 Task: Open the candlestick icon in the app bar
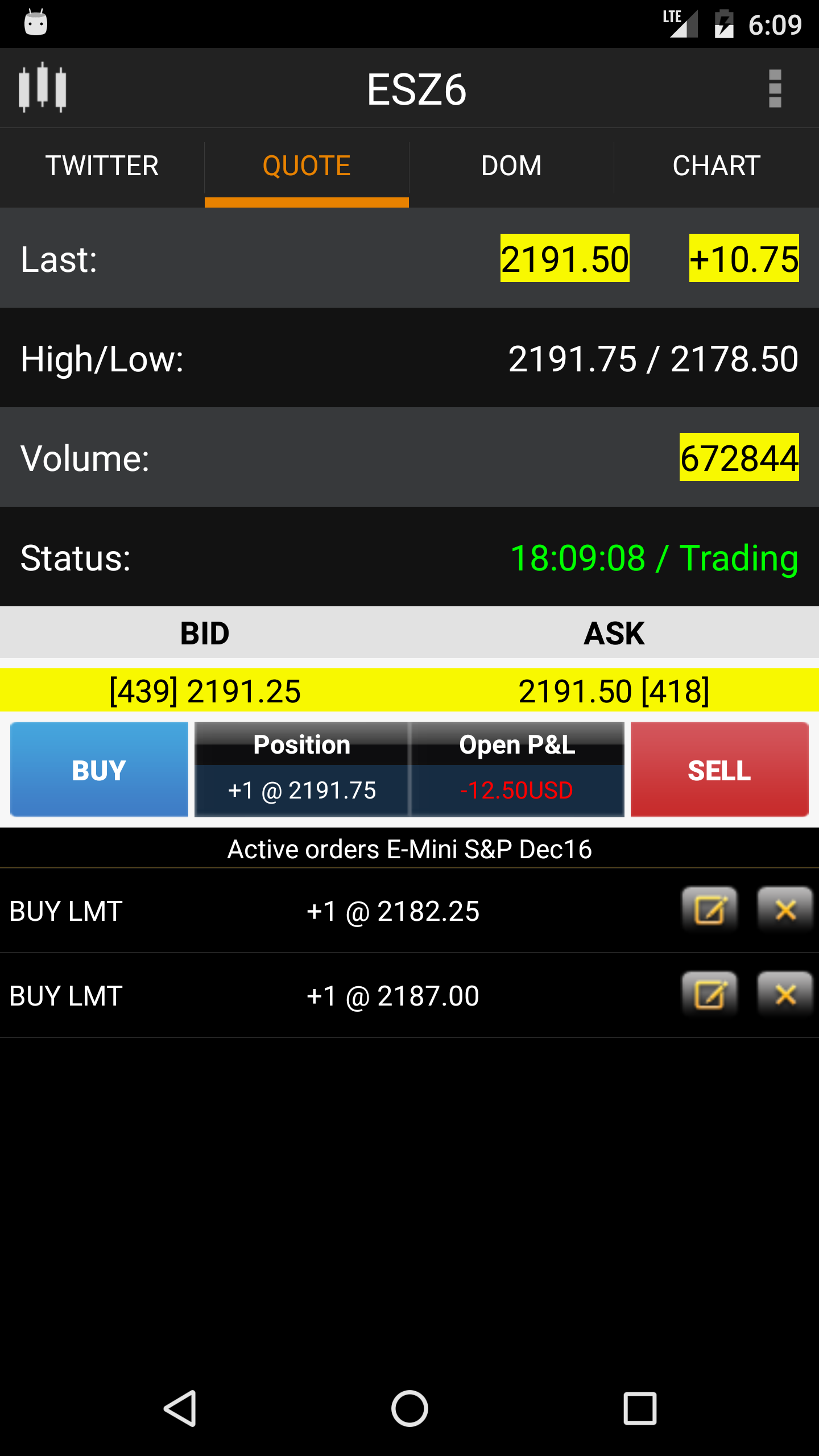click(x=43, y=88)
